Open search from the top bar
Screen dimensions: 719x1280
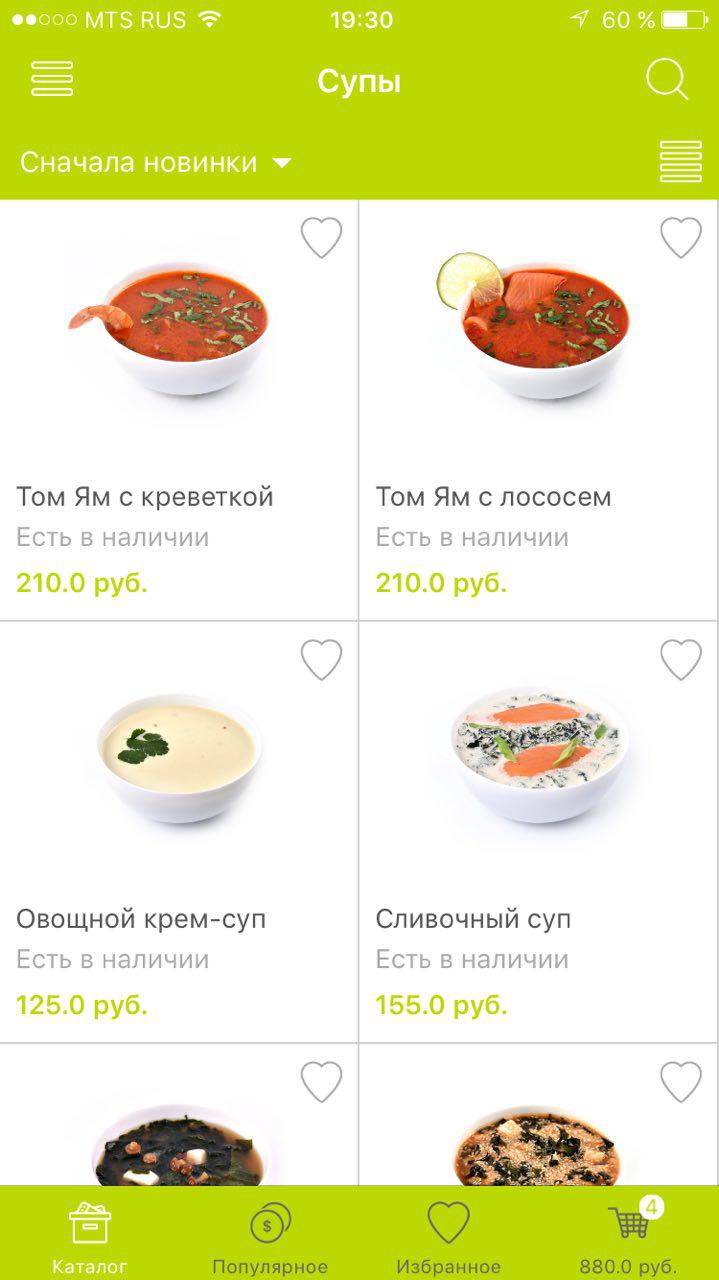666,79
